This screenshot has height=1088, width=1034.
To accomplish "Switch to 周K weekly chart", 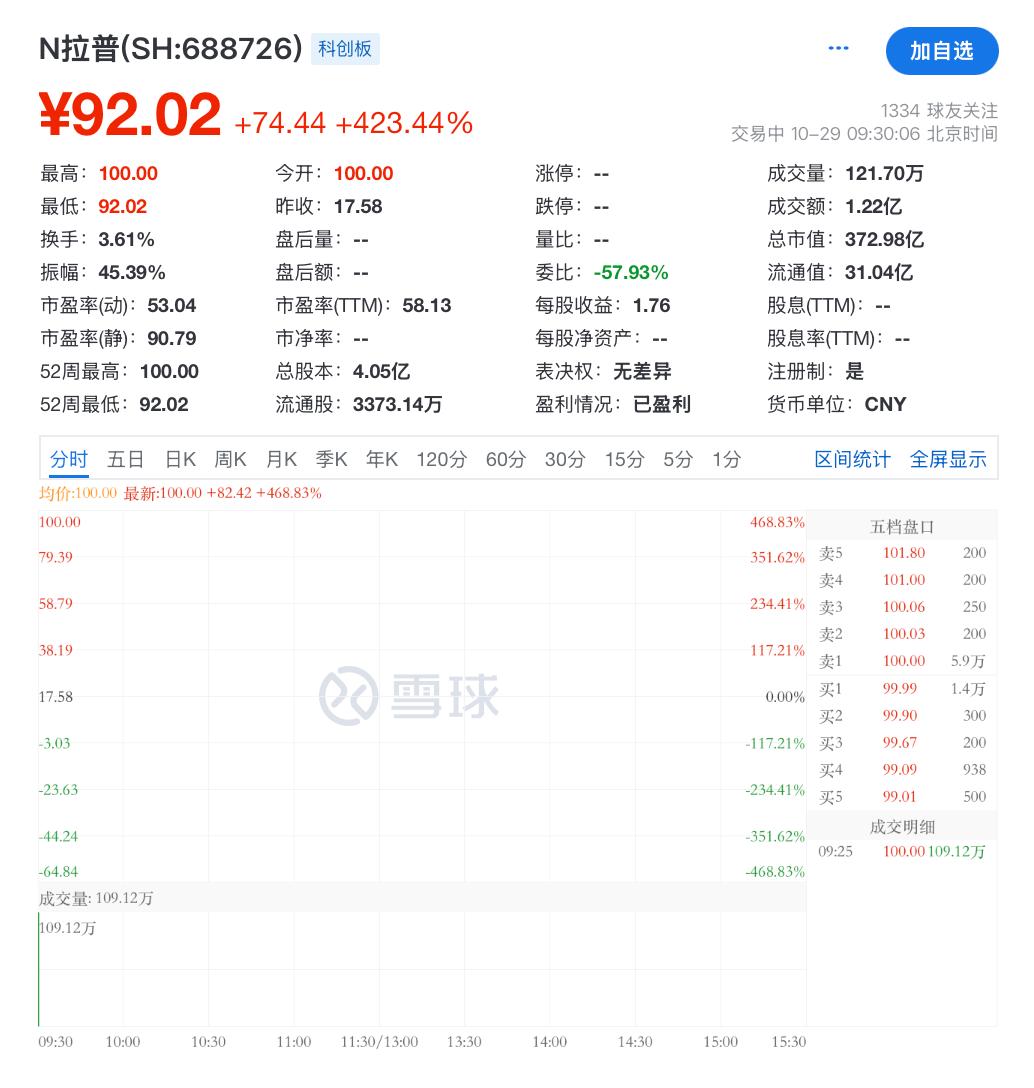I will coord(231,459).
